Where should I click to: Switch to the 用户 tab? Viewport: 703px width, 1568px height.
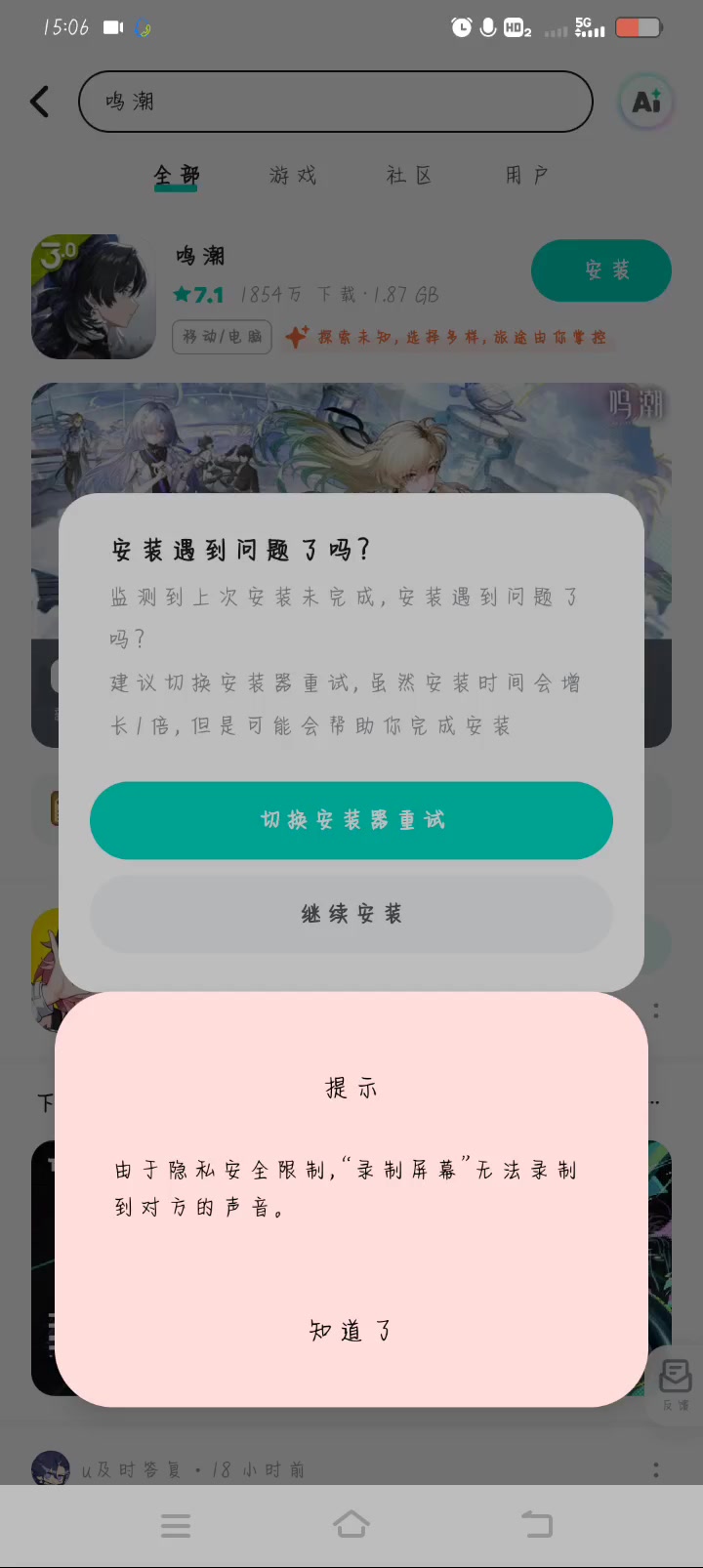click(527, 176)
